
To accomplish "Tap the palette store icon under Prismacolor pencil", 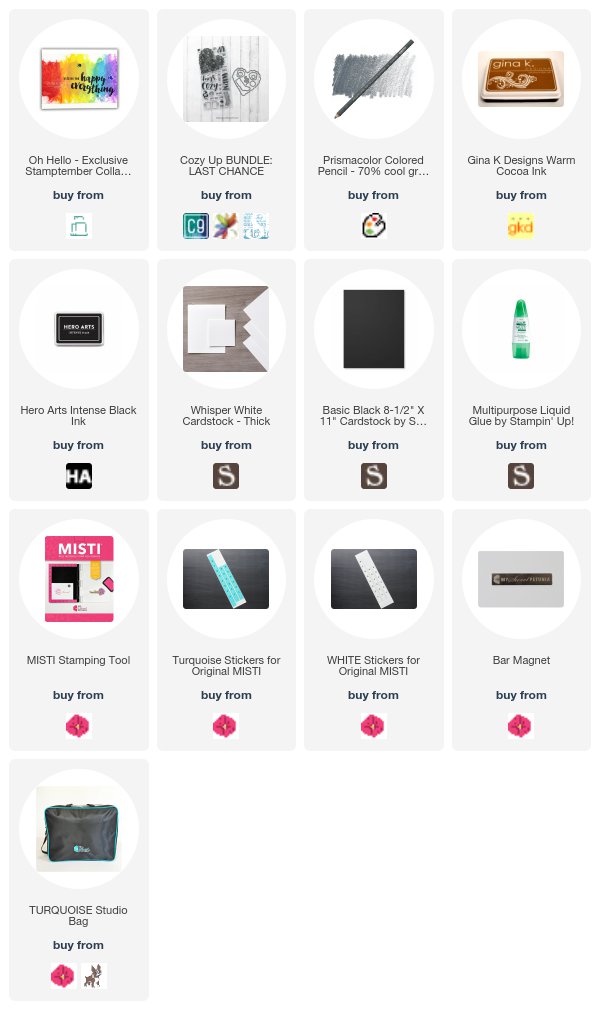I will point(374,226).
